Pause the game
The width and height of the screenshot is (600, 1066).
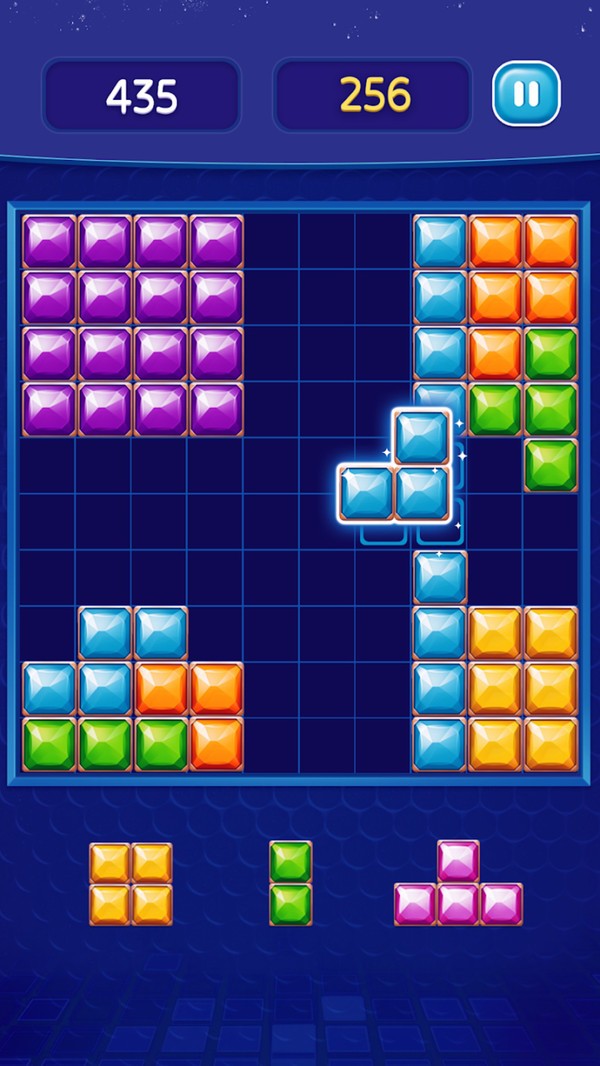526,94
